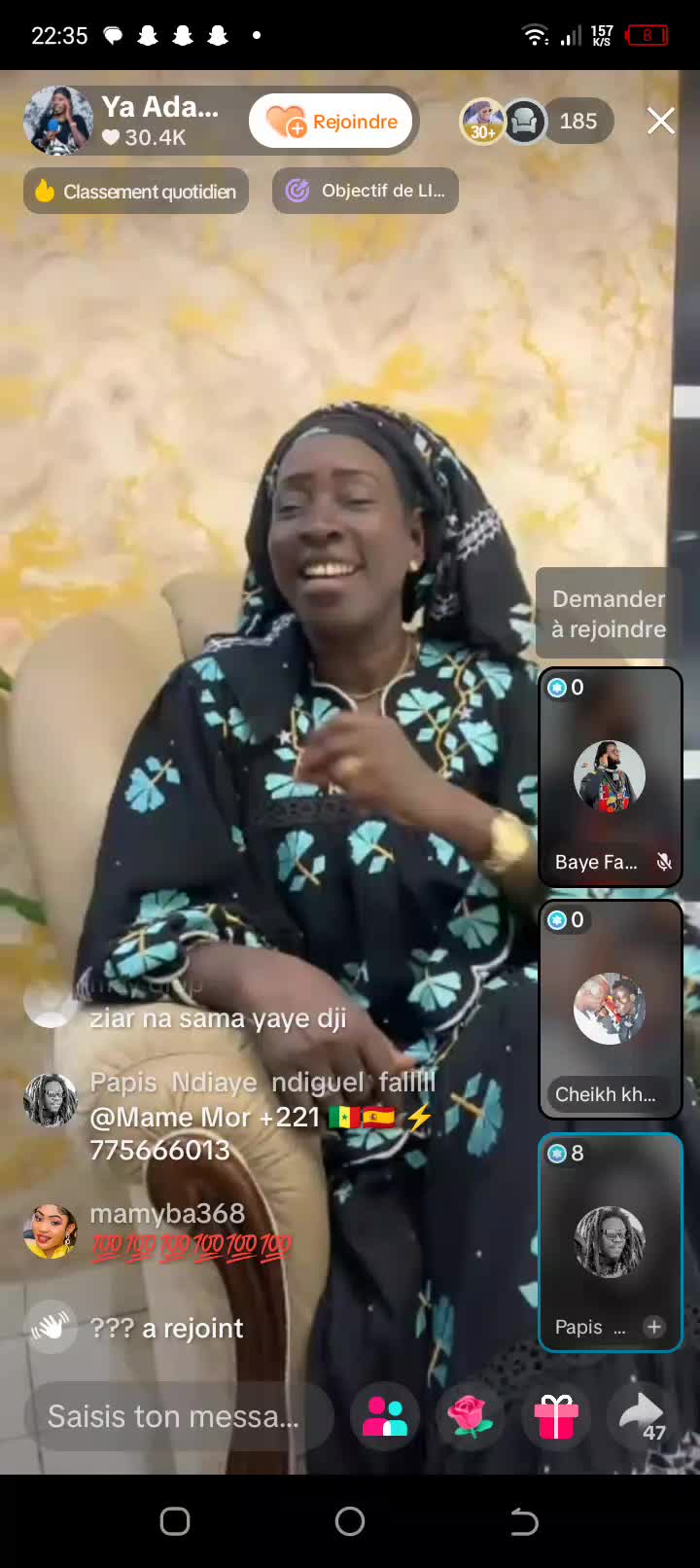This screenshot has height=1568, width=700.
Task: Open Cheikh kh guest tile
Action: [610, 1009]
